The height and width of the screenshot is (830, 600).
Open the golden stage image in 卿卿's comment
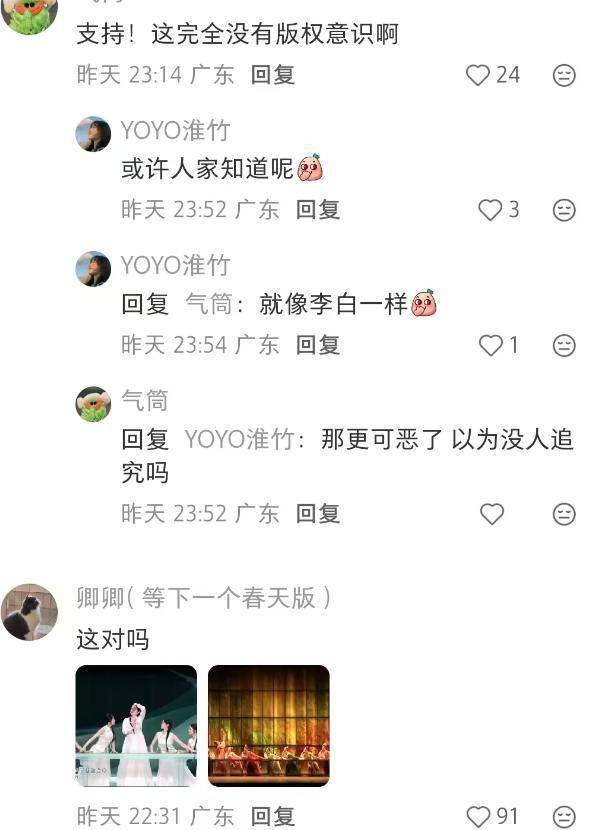(269, 725)
